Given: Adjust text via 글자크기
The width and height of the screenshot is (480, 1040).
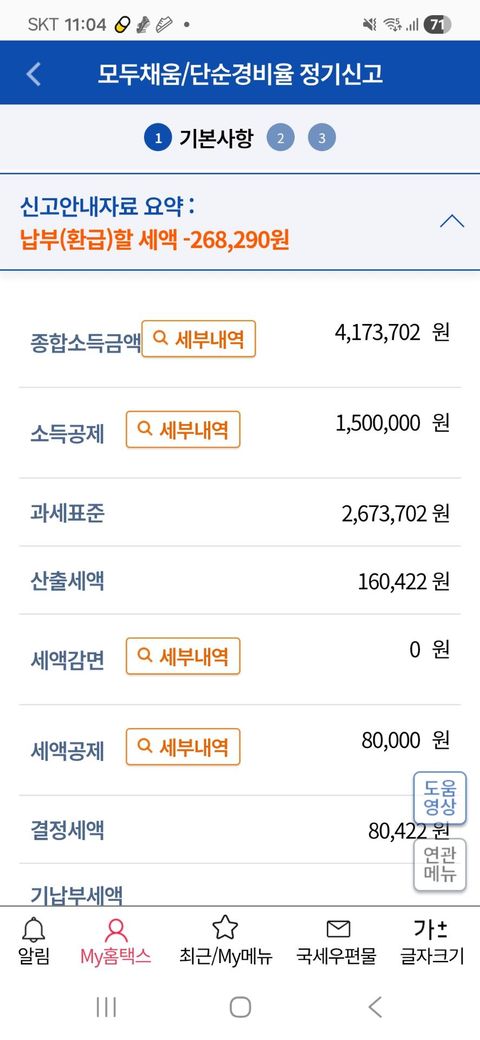Looking at the screenshot, I should click(x=432, y=941).
